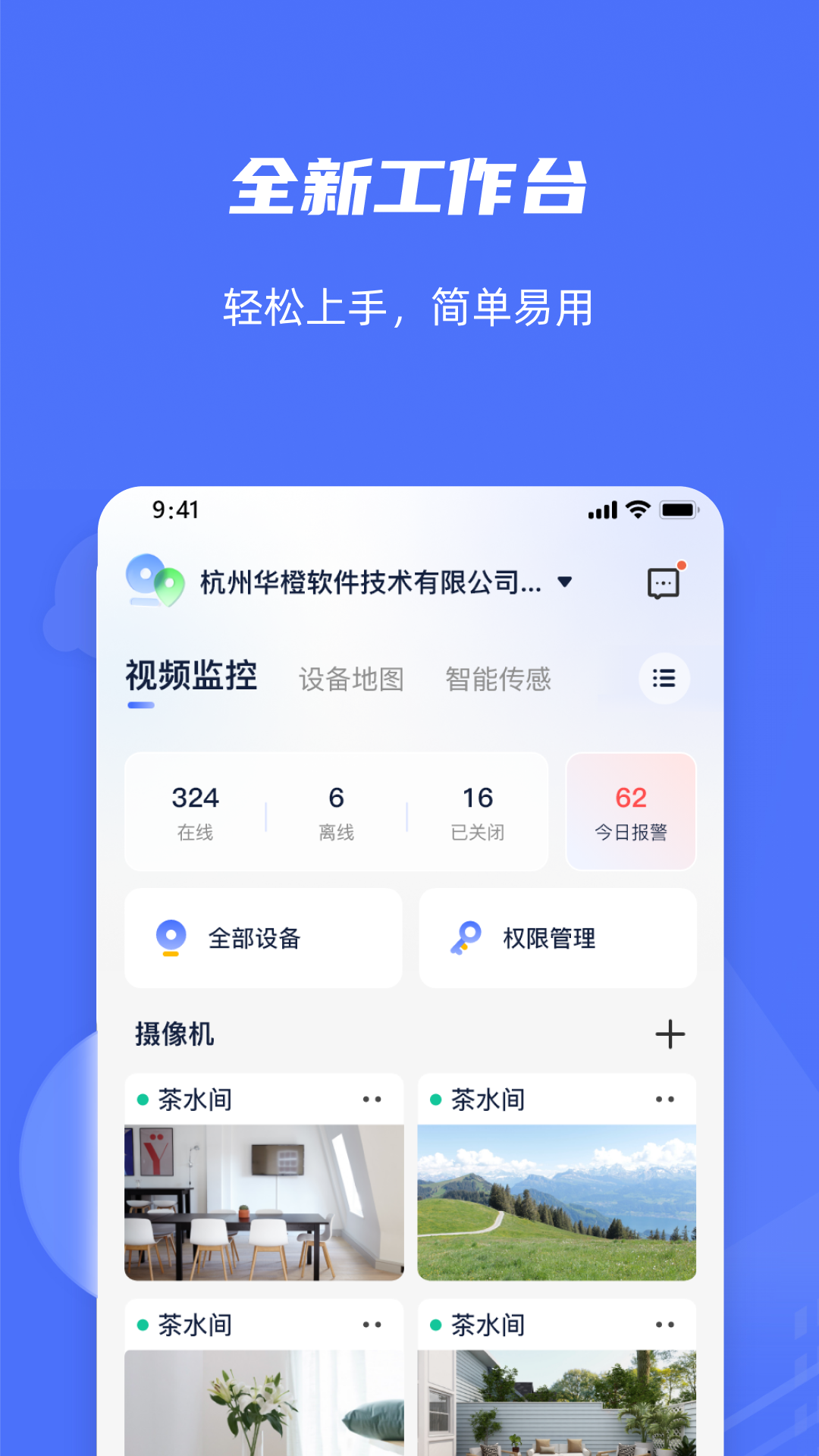
Task: Tap the red notification dot on message icon
Action: click(x=683, y=564)
